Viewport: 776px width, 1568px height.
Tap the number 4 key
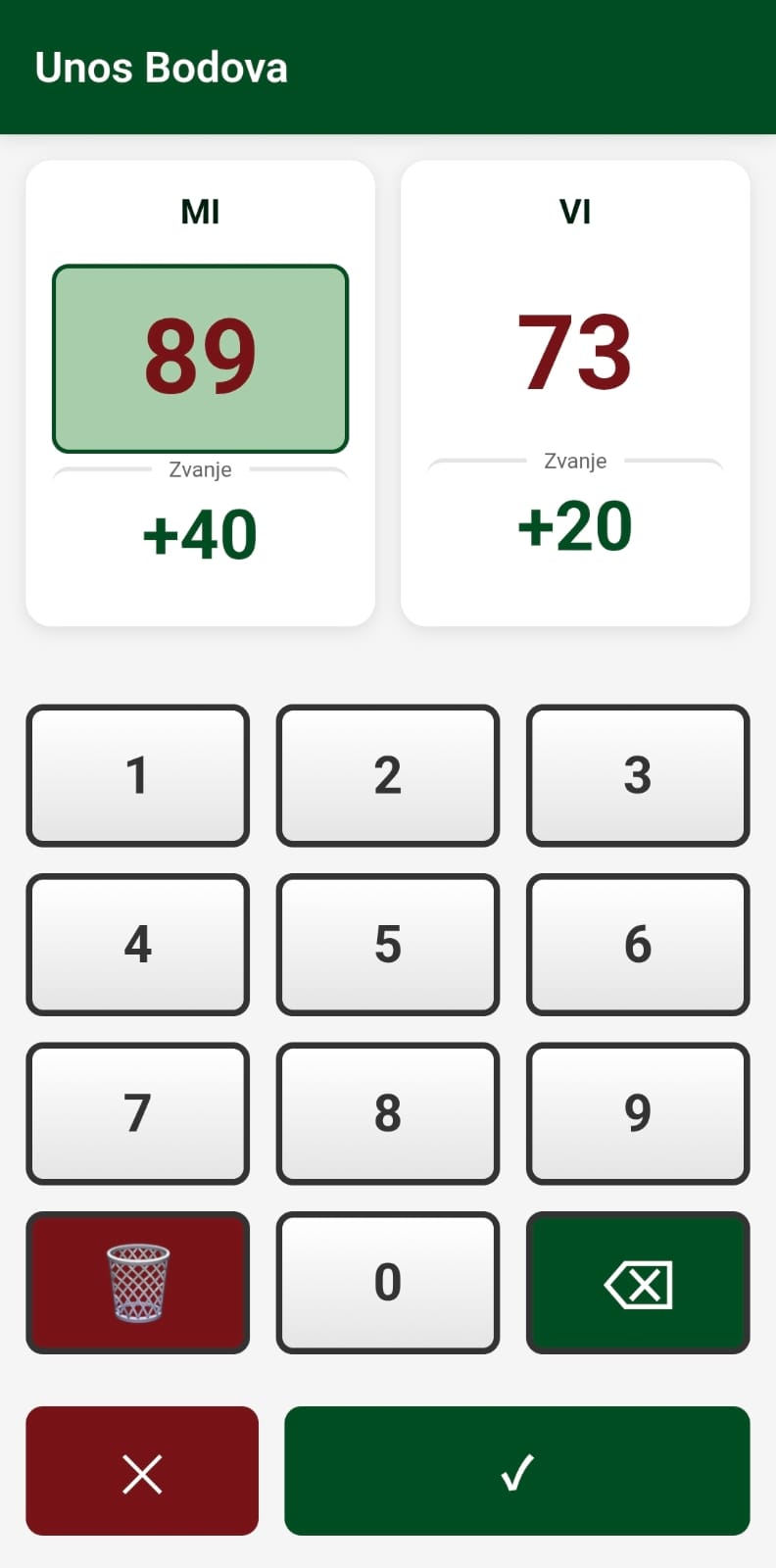point(137,944)
